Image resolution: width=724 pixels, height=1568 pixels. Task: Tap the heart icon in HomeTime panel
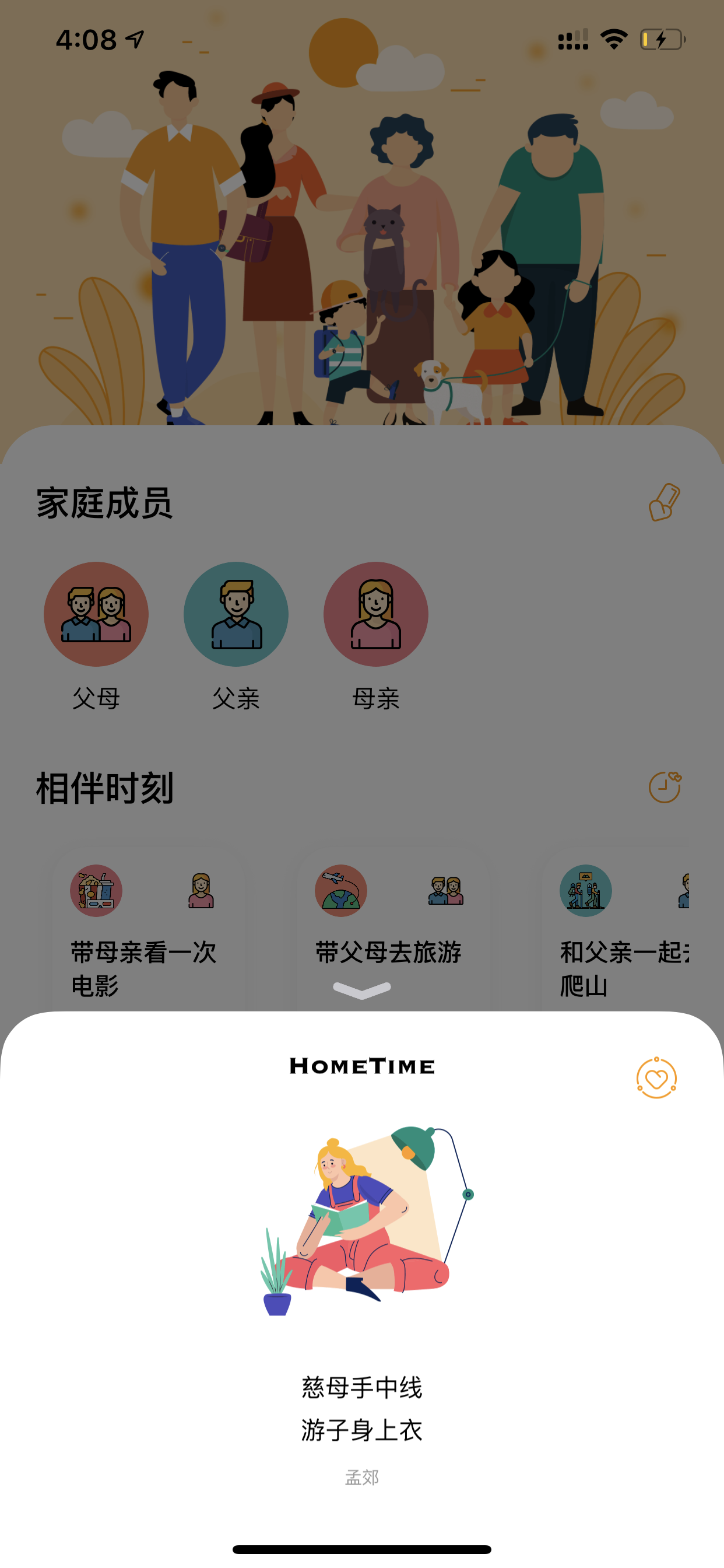point(656,1078)
